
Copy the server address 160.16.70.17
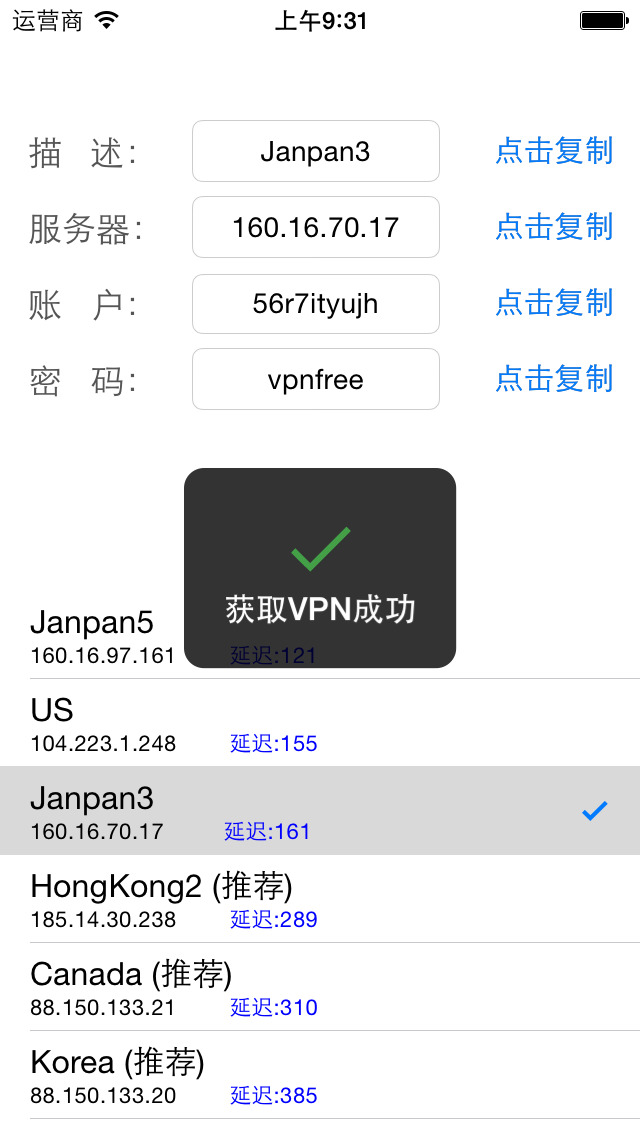pyautogui.click(x=554, y=227)
